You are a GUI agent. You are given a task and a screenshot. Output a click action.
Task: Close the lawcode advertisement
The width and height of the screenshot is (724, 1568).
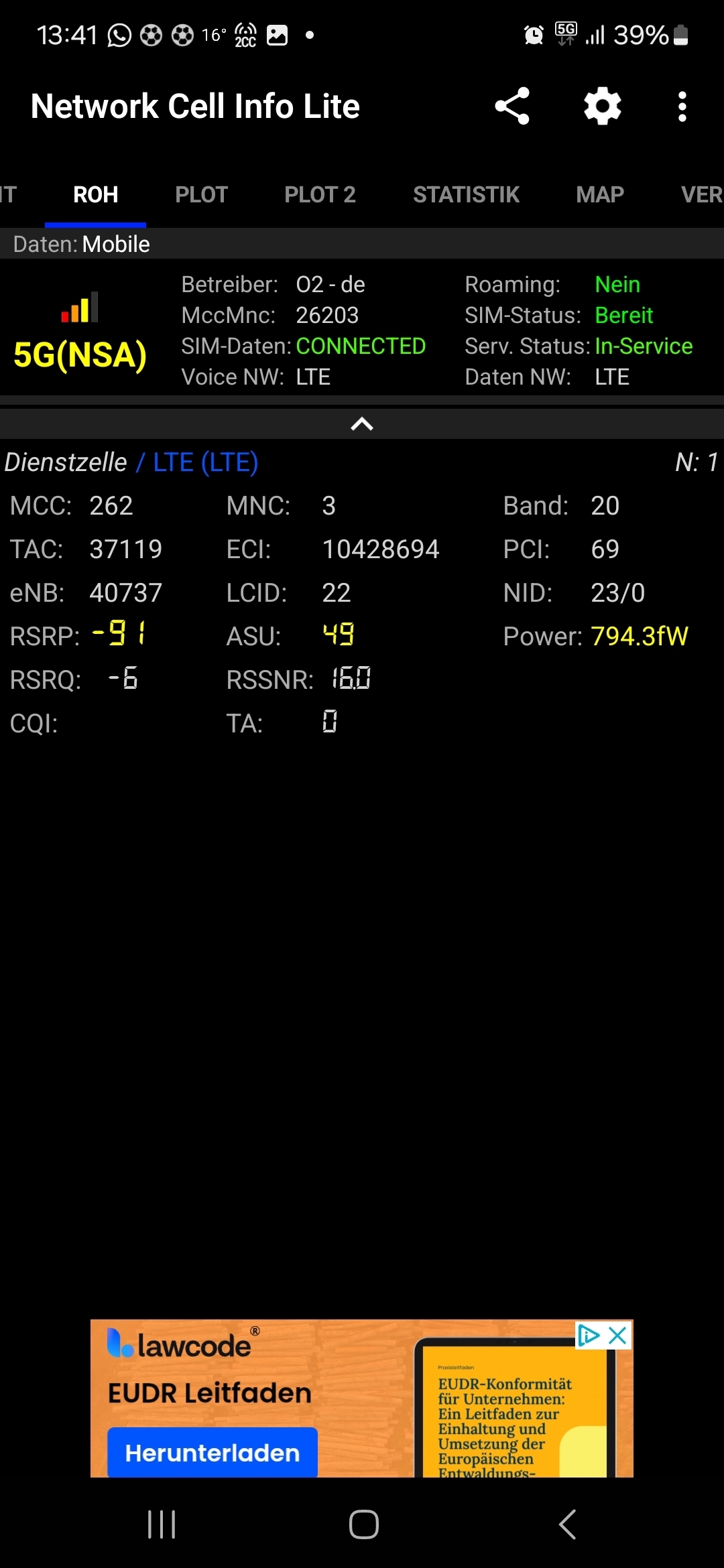(618, 1335)
